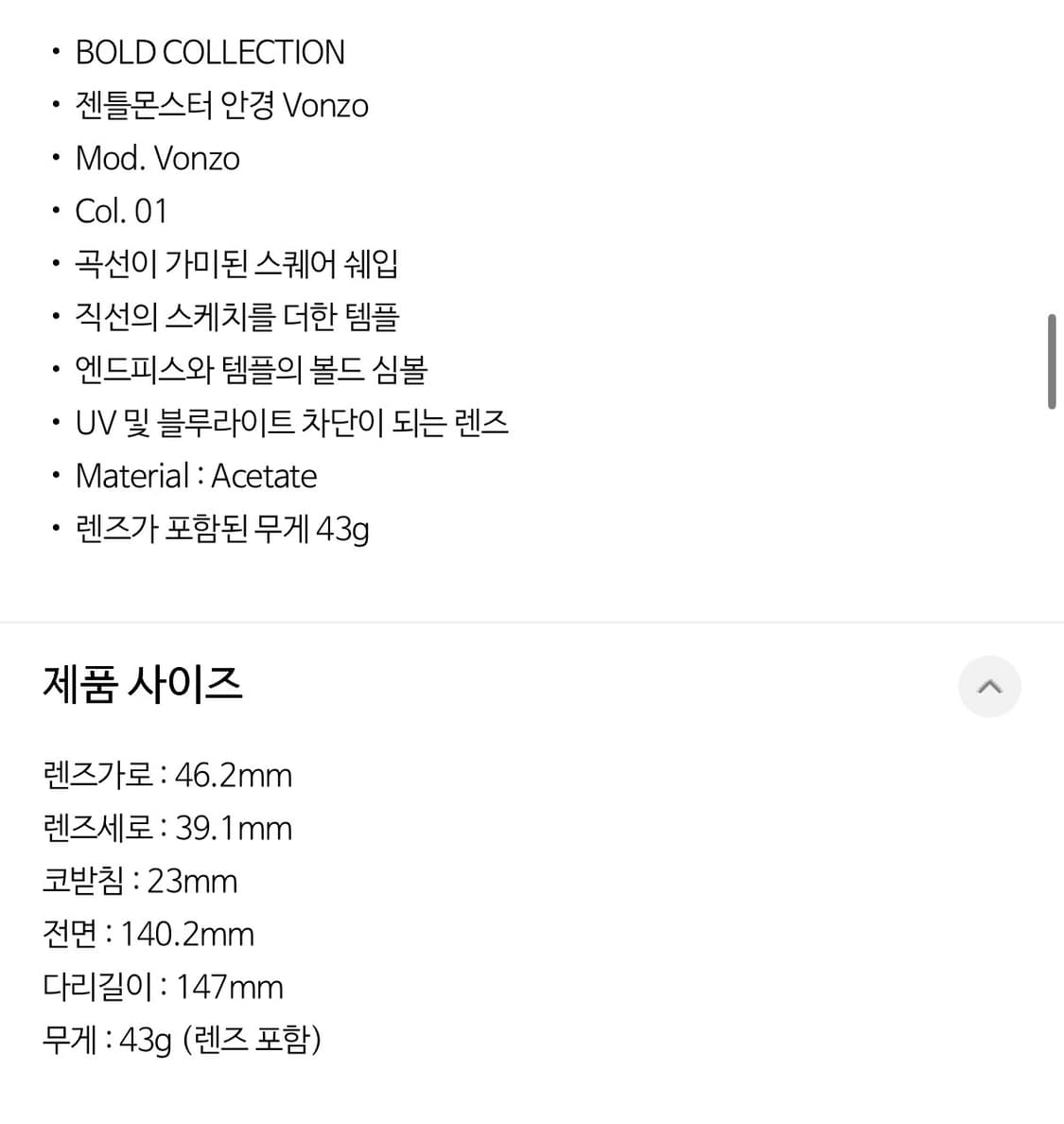Click the 무게 : 43g specification line
This screenshot has height=1124, width=1064.
point(182,1039)
